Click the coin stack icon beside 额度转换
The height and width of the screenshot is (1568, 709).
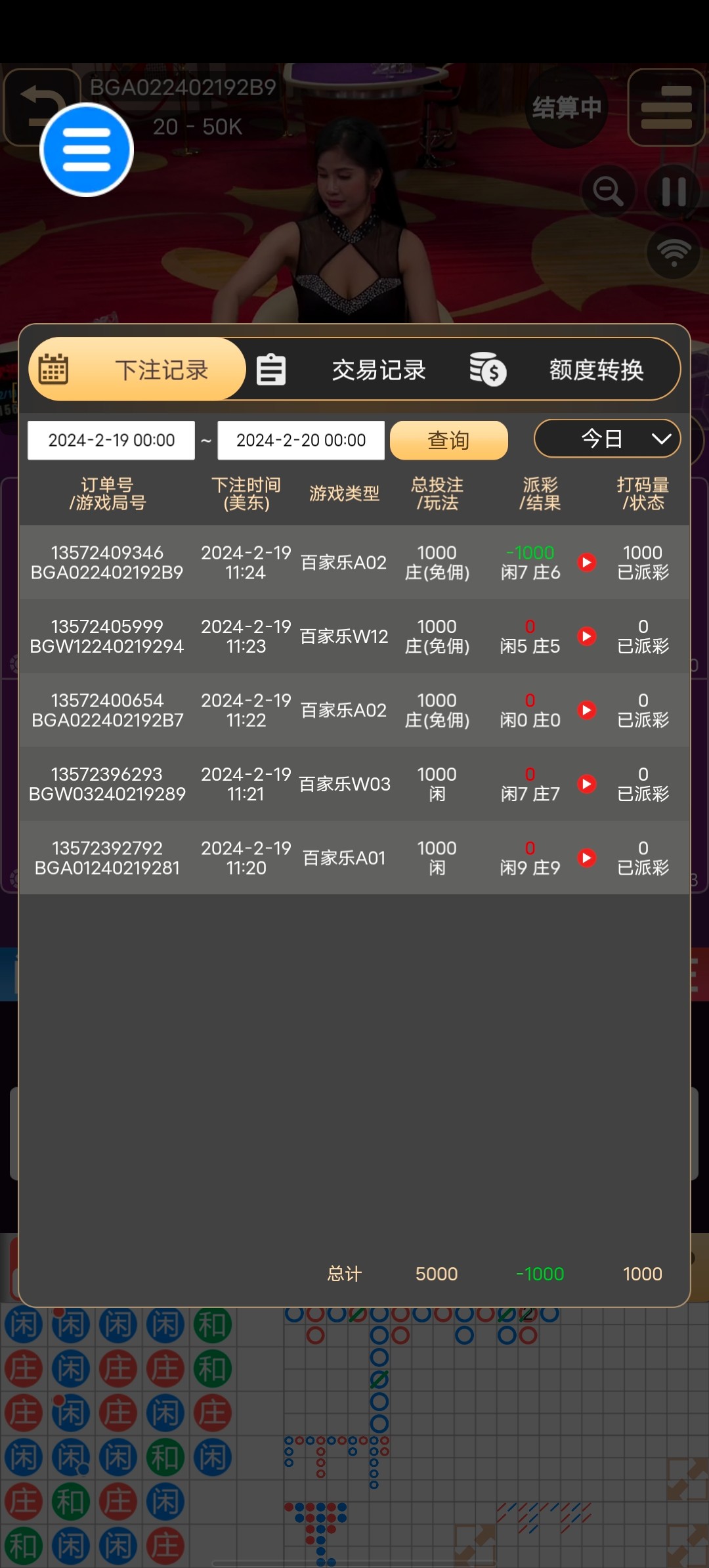487,369
